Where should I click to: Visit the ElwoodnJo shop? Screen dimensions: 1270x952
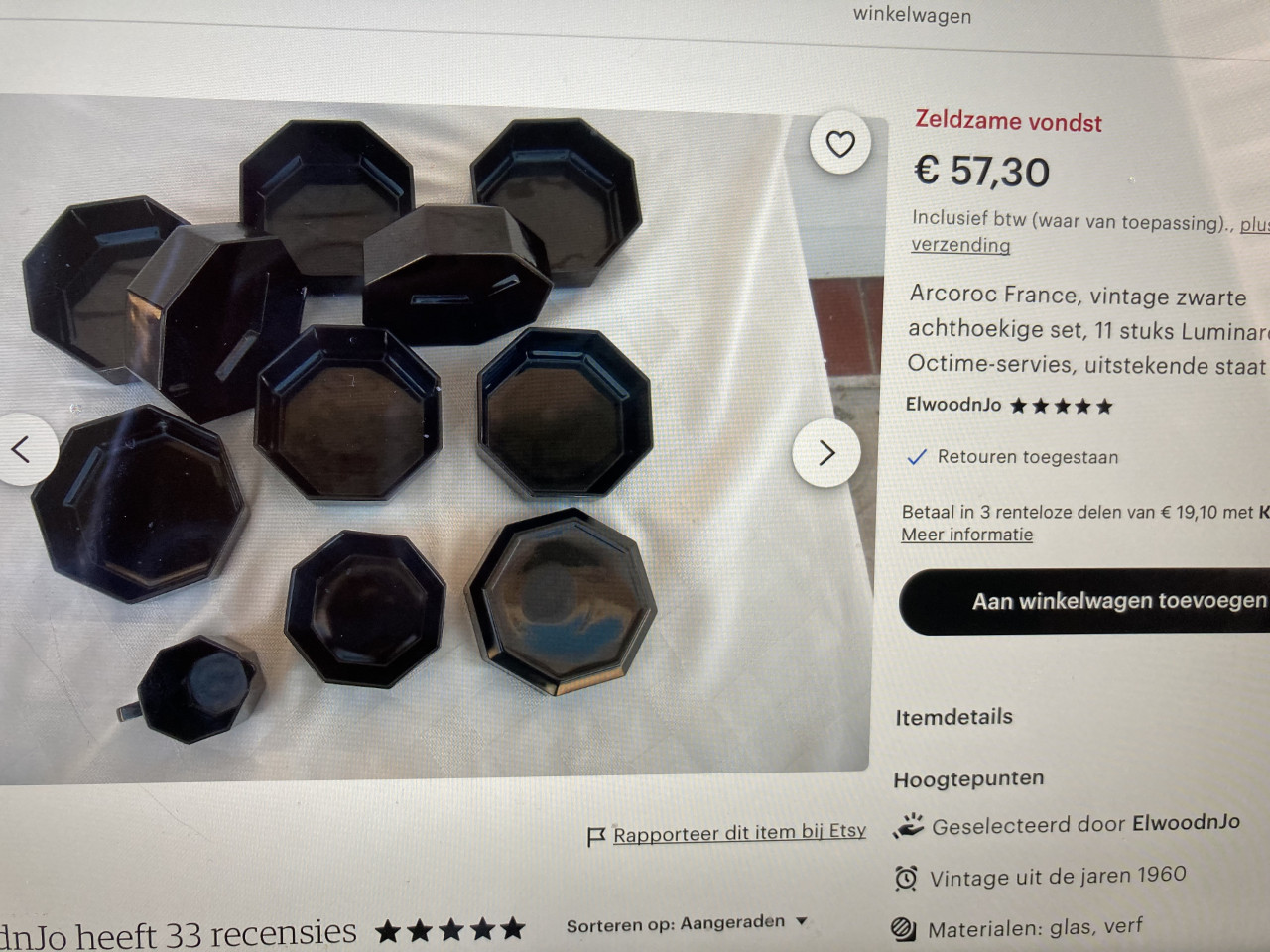(x=953, y=405)
